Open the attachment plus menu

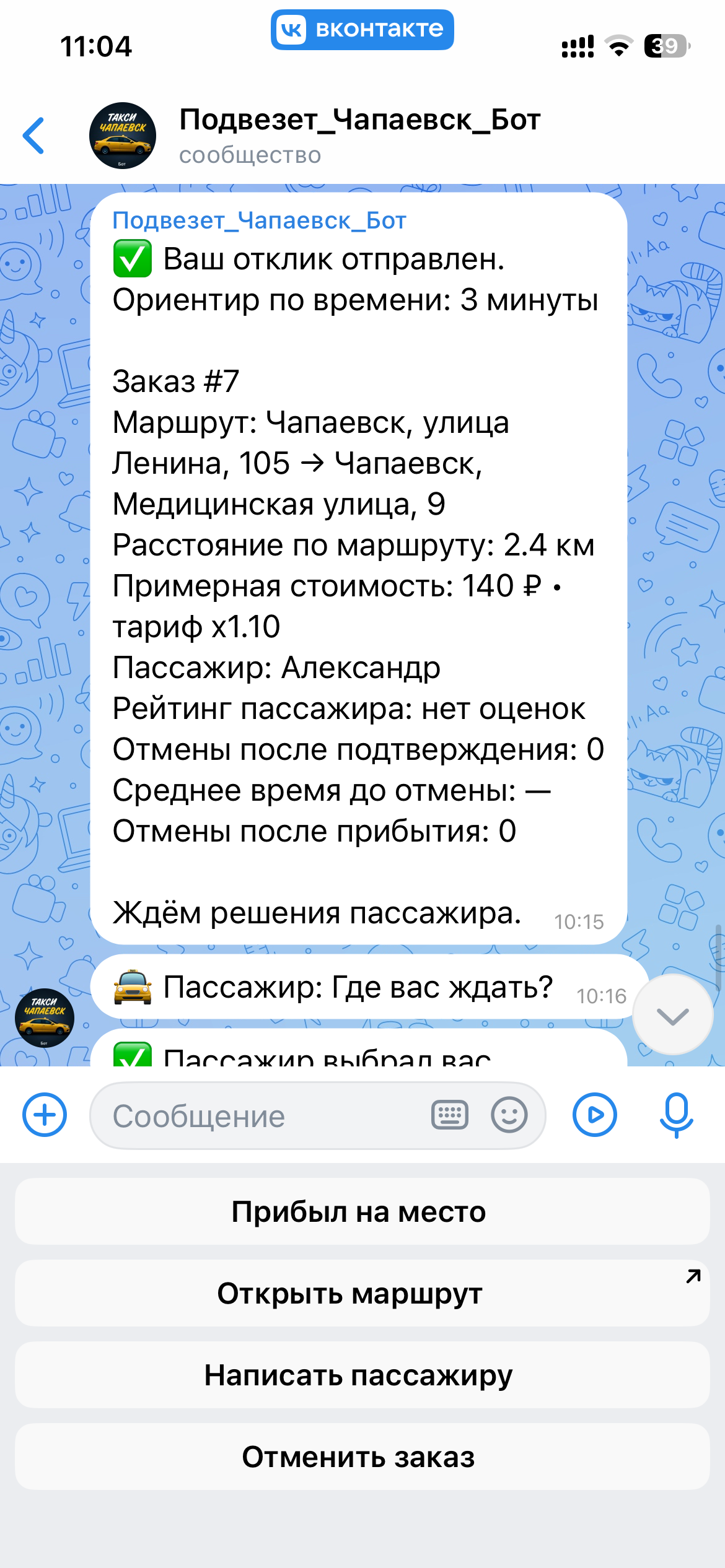coord(45,1115)
